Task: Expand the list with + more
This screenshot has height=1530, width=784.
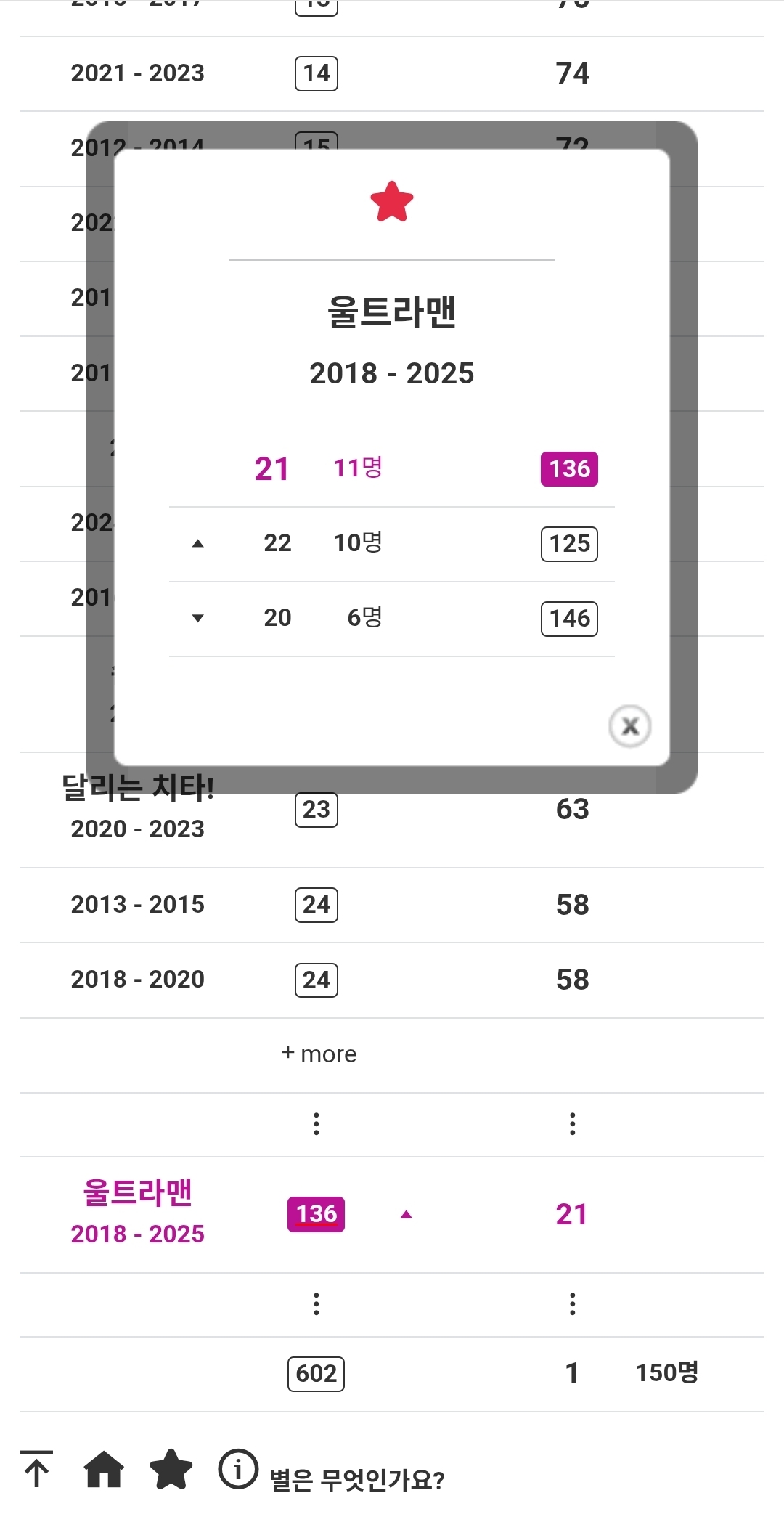Action: pos(319,1054)
